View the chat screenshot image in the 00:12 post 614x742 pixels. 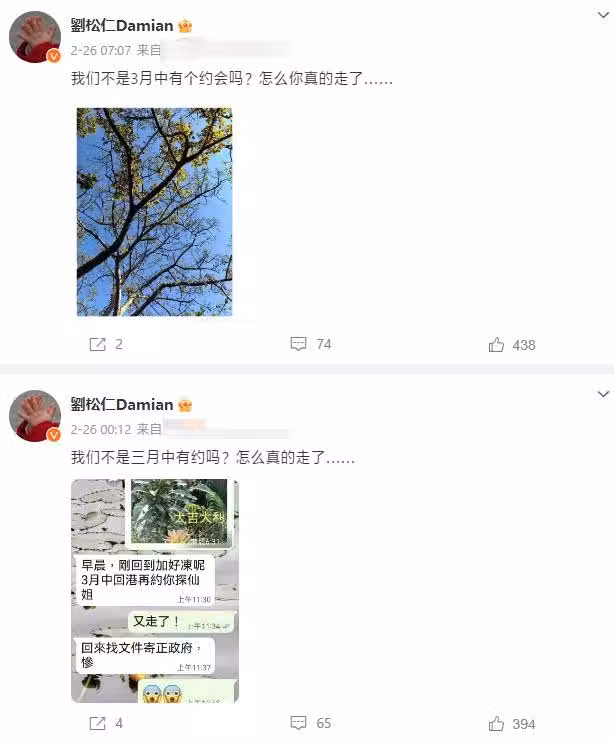pyautogui.click(x=154, y=590)
